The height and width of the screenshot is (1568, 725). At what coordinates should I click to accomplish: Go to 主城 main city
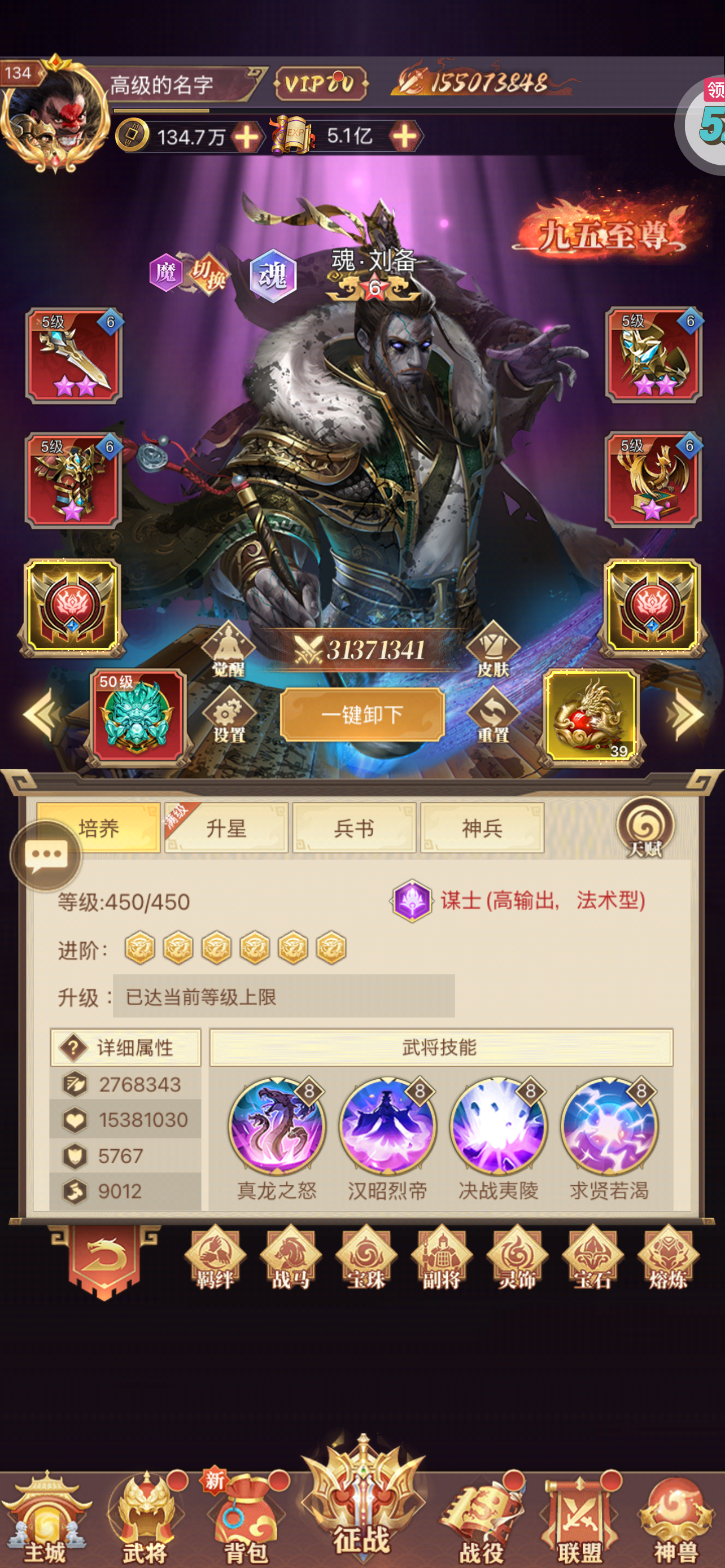tap(46, 1519)
